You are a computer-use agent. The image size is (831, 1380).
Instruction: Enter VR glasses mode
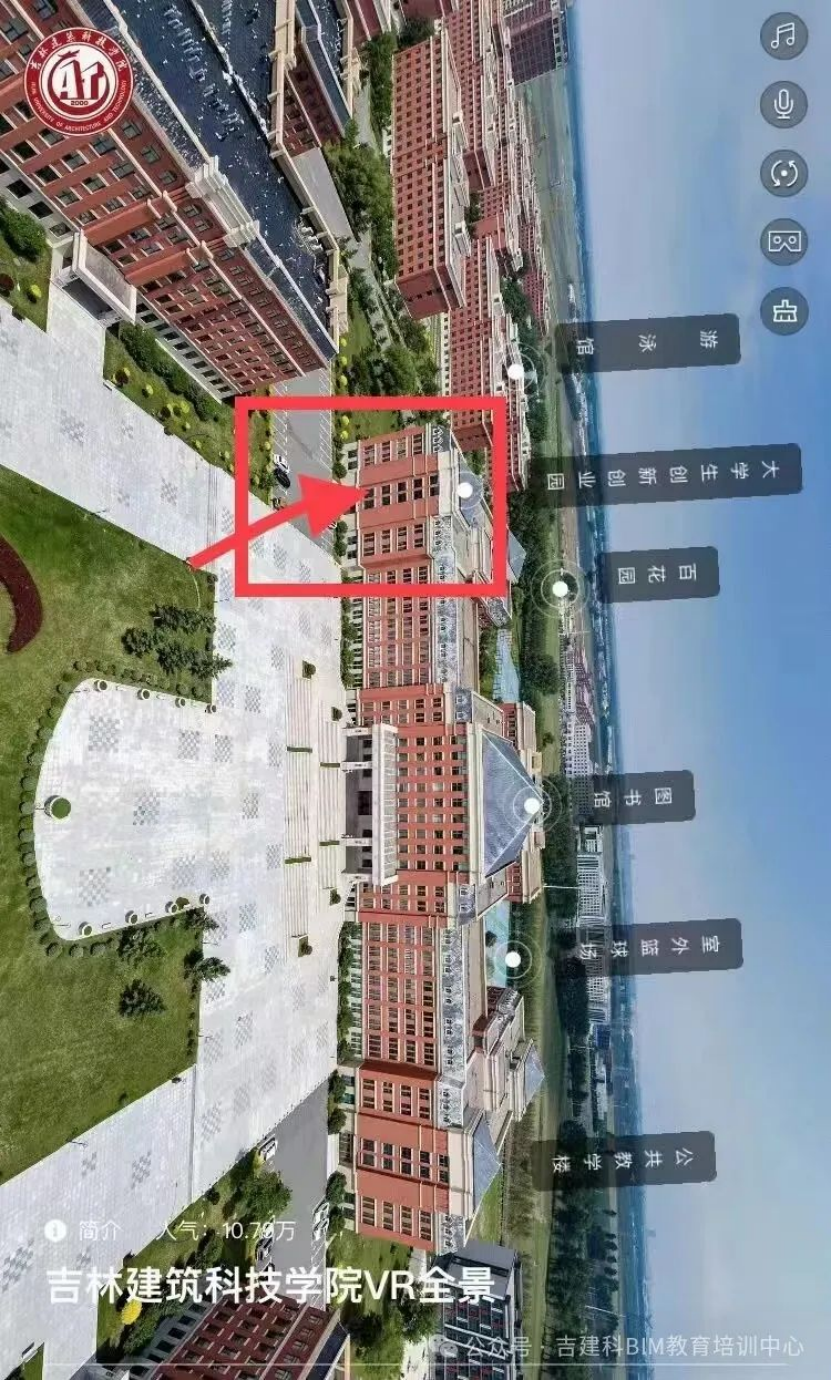784,241
